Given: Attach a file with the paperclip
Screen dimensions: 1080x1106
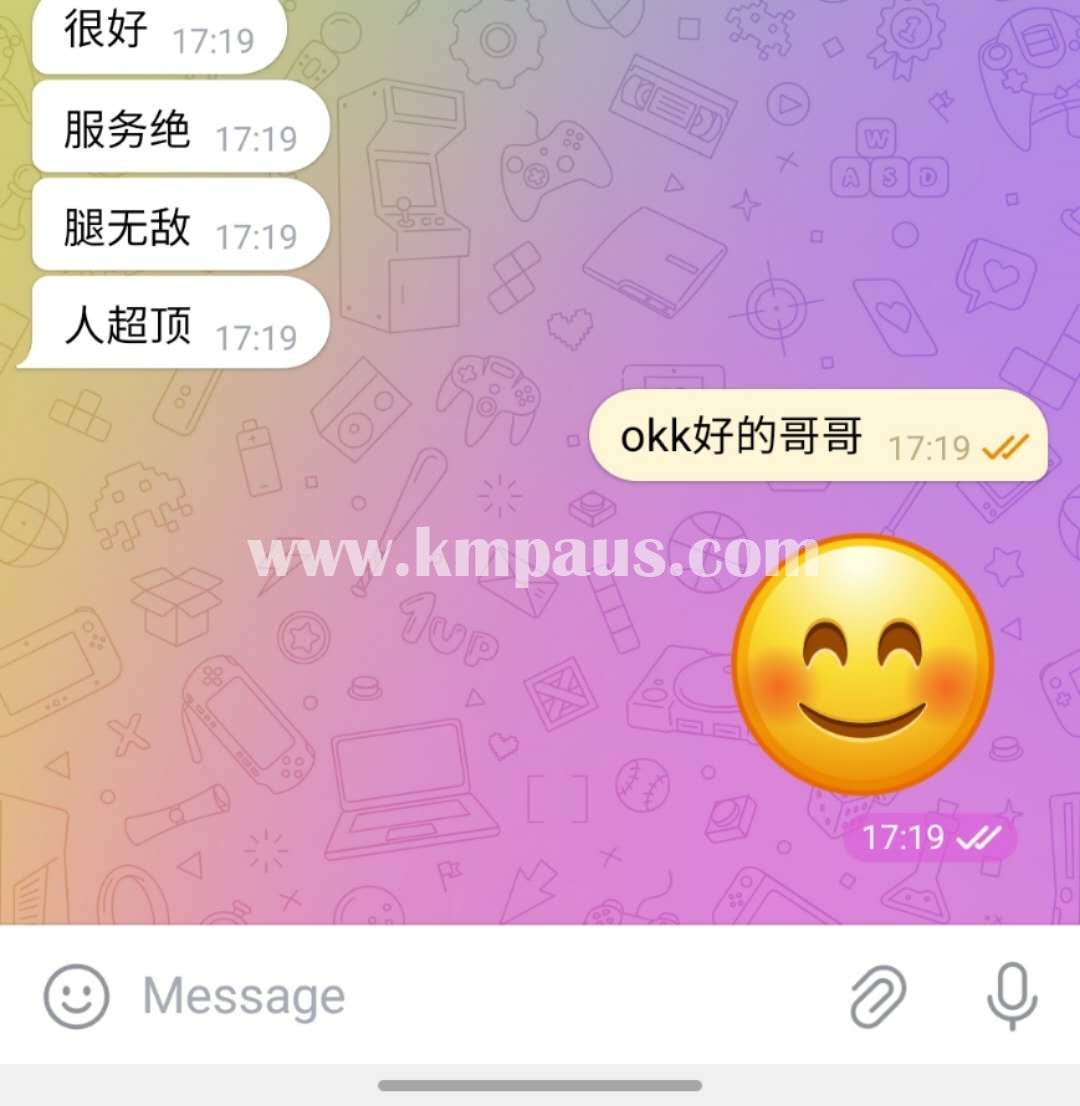Looking at the screenshot, I should [878, 996].
